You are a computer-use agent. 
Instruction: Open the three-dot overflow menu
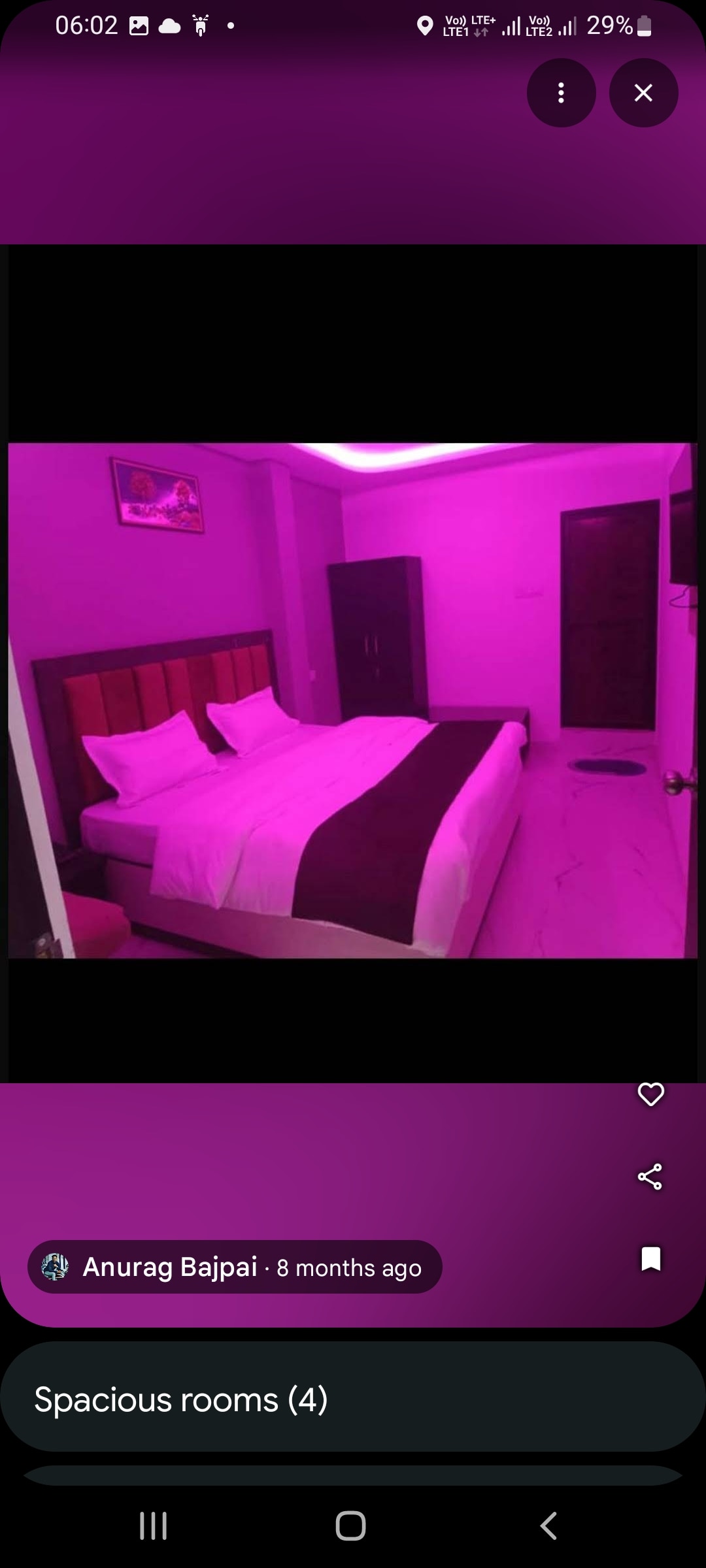click(561, 93)
